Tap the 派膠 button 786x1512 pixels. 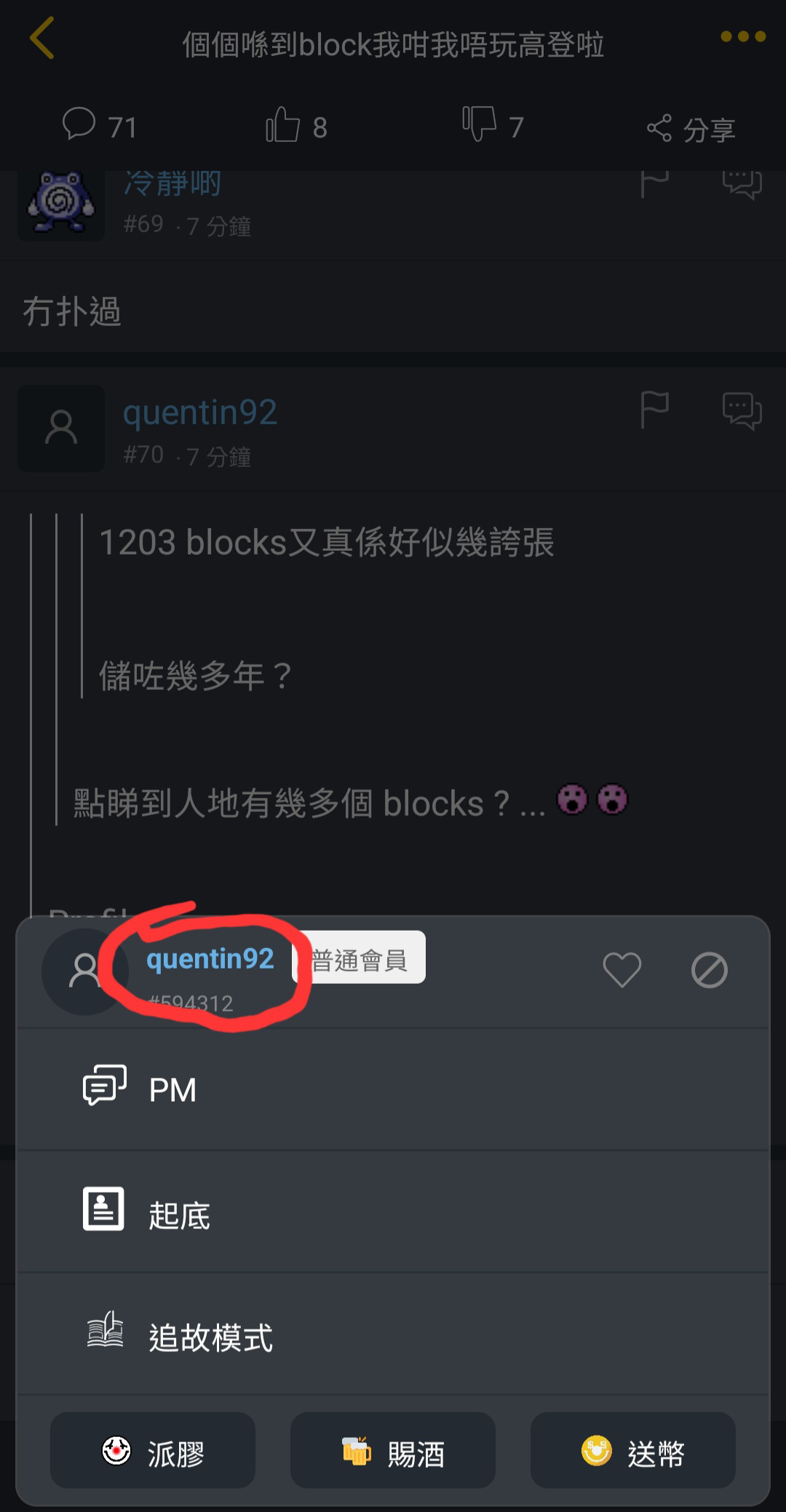pyautogui.click(x=153, y=1450)
